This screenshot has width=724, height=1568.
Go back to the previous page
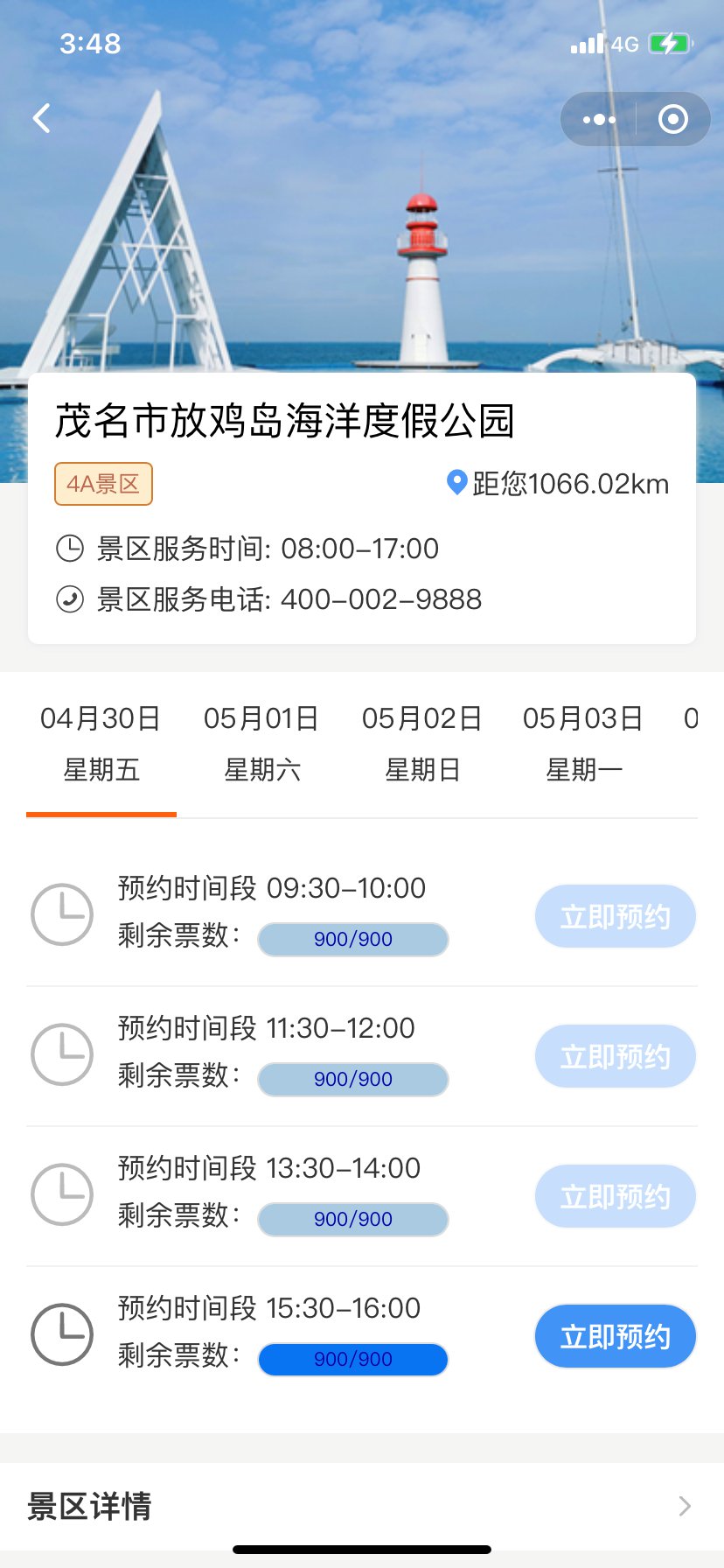(x=42, y=118)
